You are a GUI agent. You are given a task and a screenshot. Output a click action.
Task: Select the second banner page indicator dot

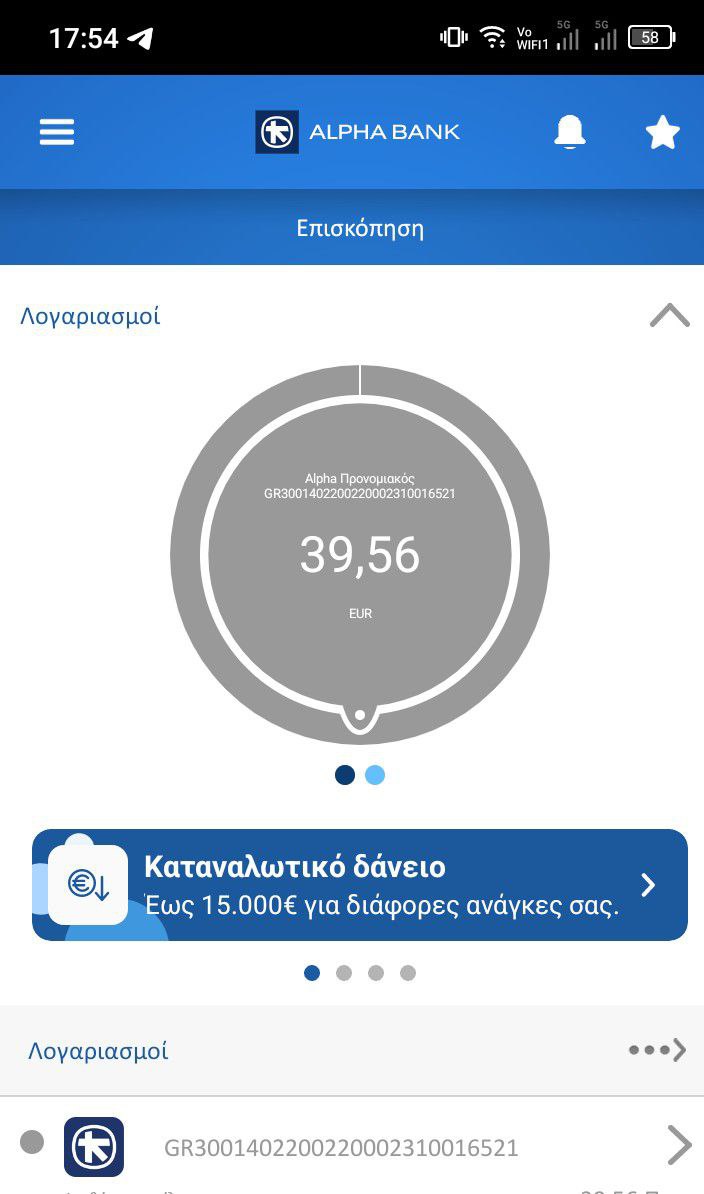pos(344,973)
